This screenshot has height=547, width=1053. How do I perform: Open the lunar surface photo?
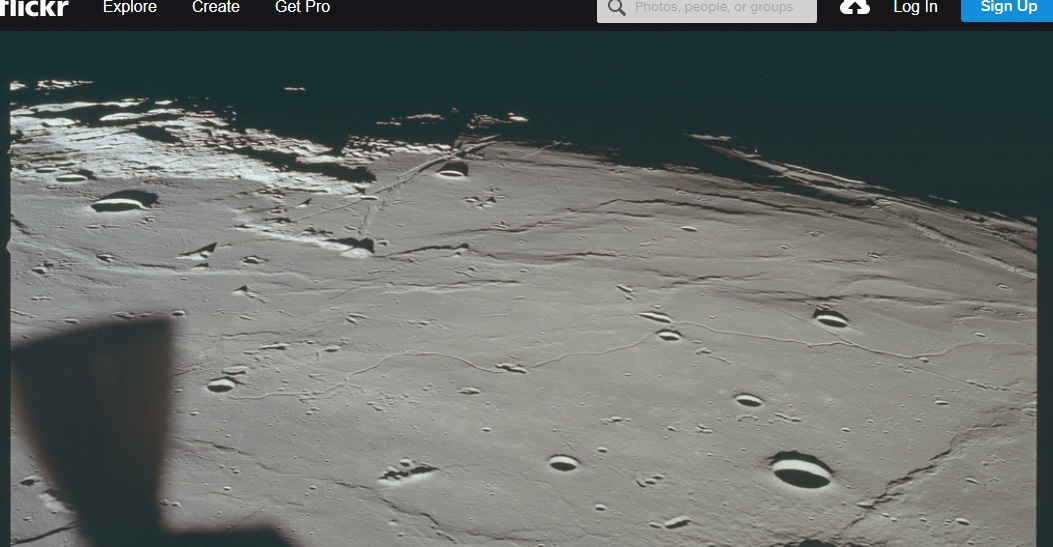point(524,289)
